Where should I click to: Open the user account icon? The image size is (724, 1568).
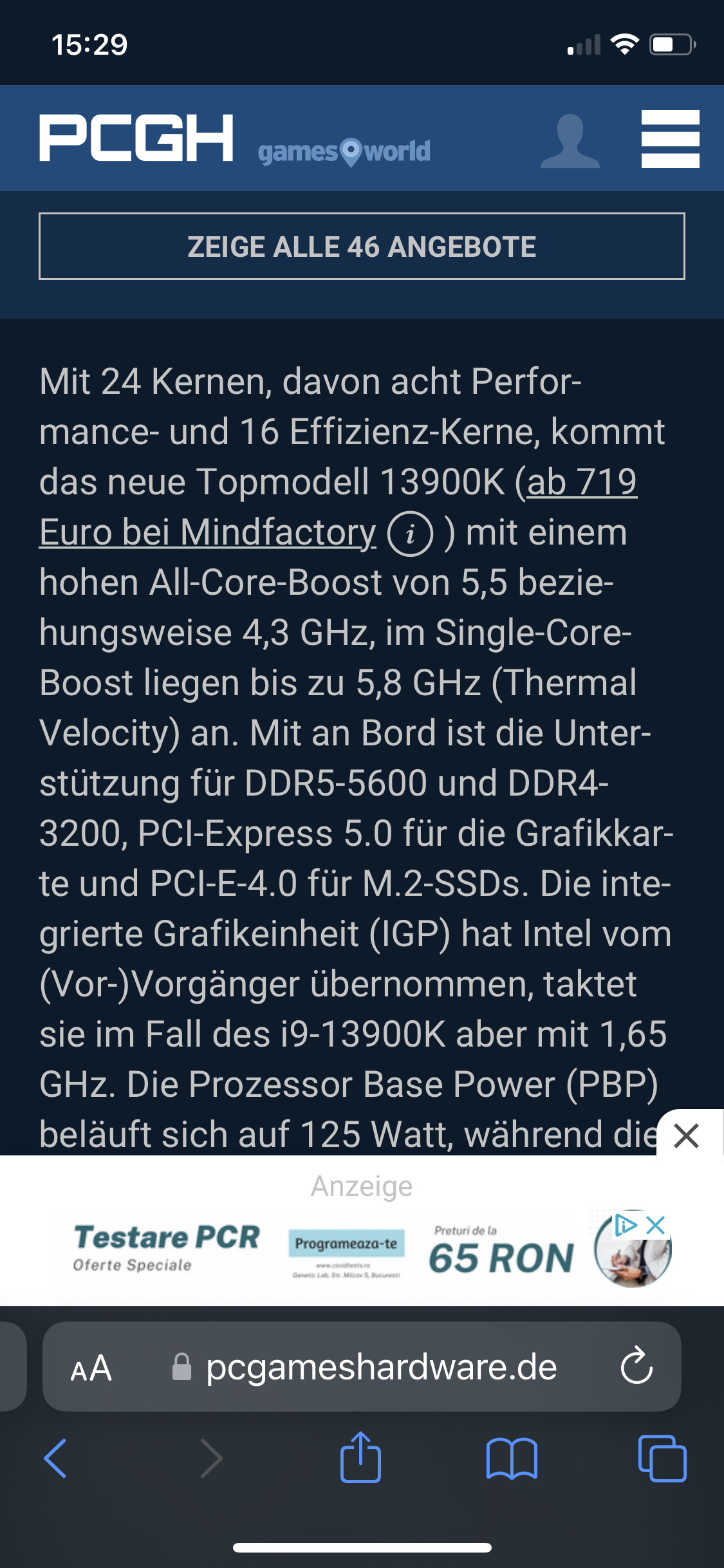click(x=570, y=141)
